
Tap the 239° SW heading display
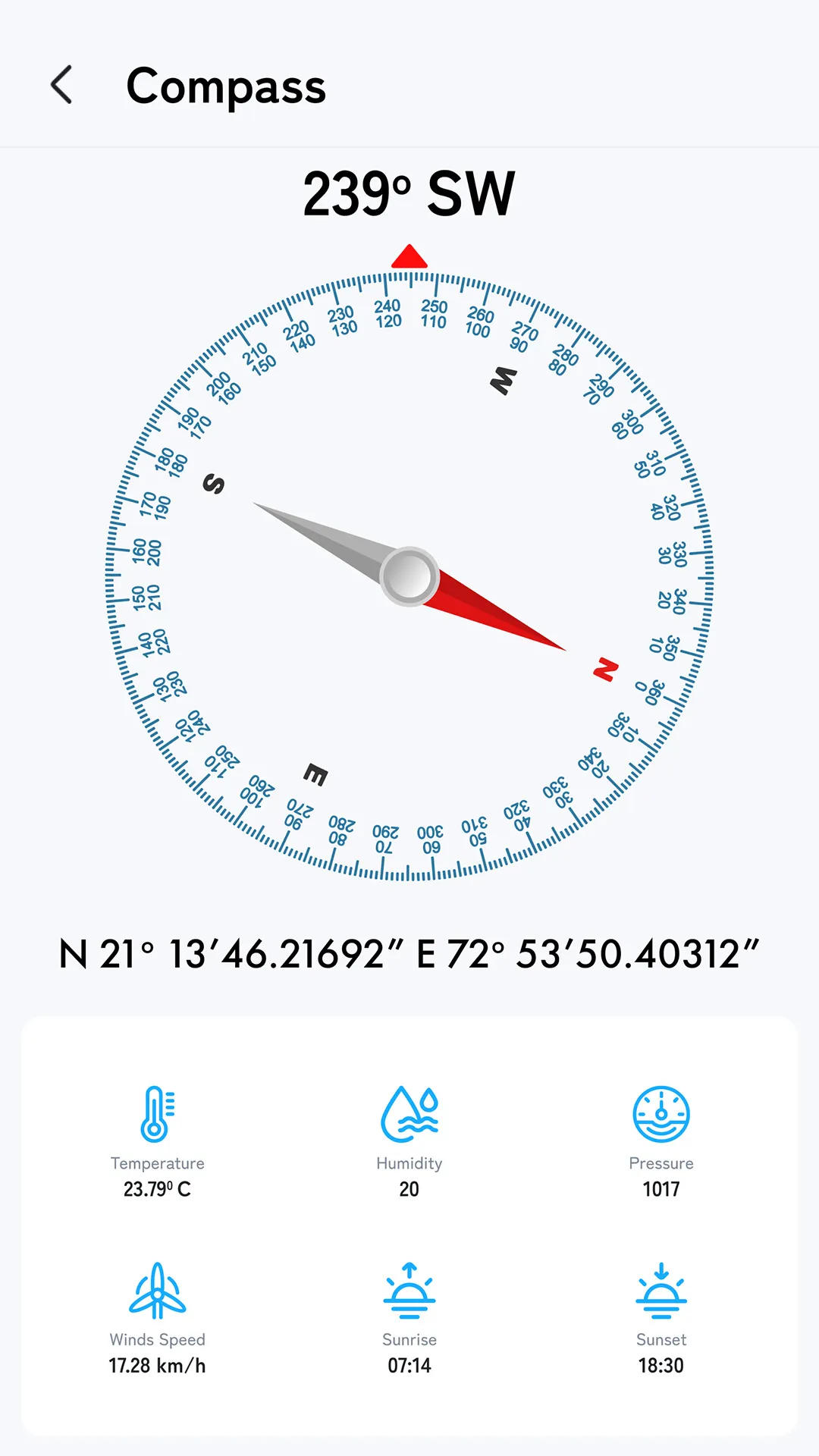tap(409, 193)
